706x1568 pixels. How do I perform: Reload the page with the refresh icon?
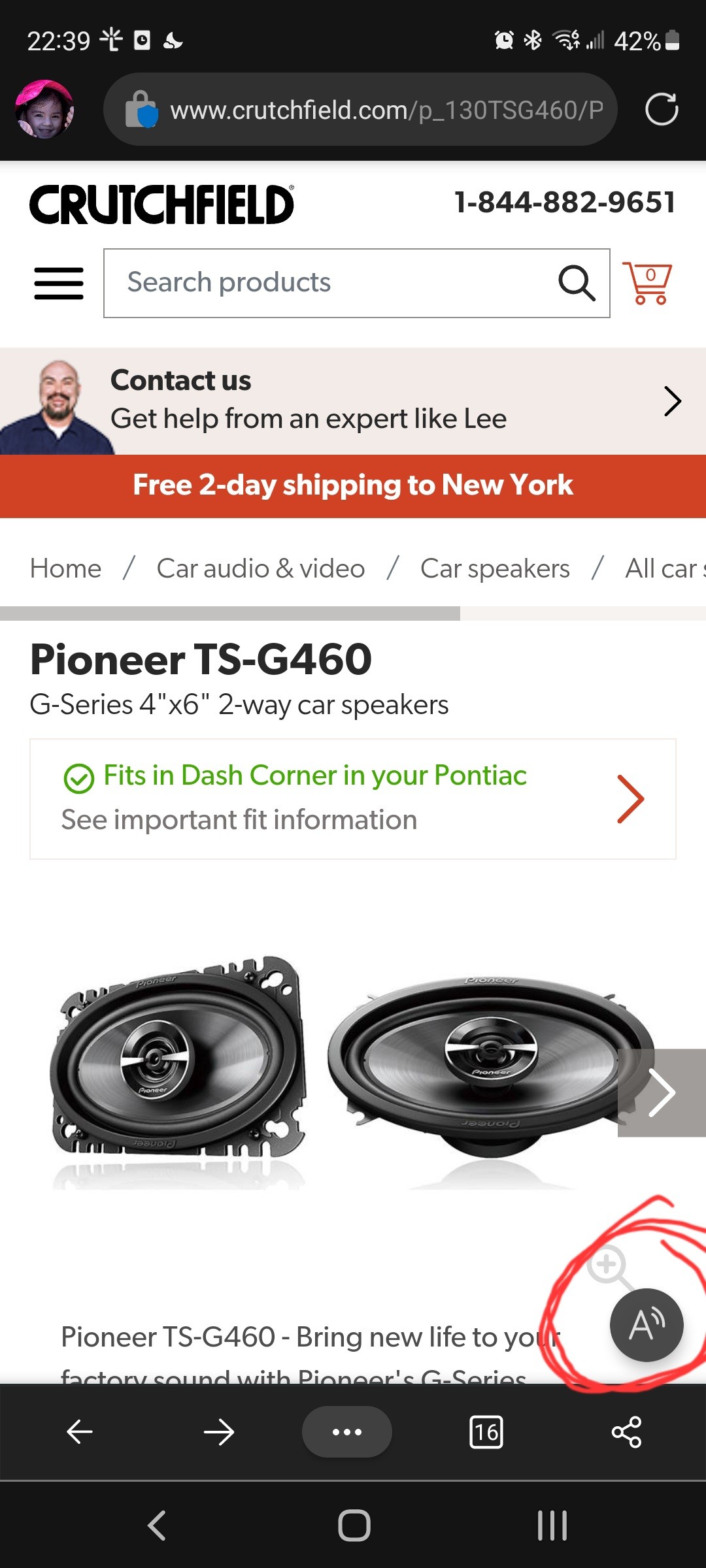661,109
